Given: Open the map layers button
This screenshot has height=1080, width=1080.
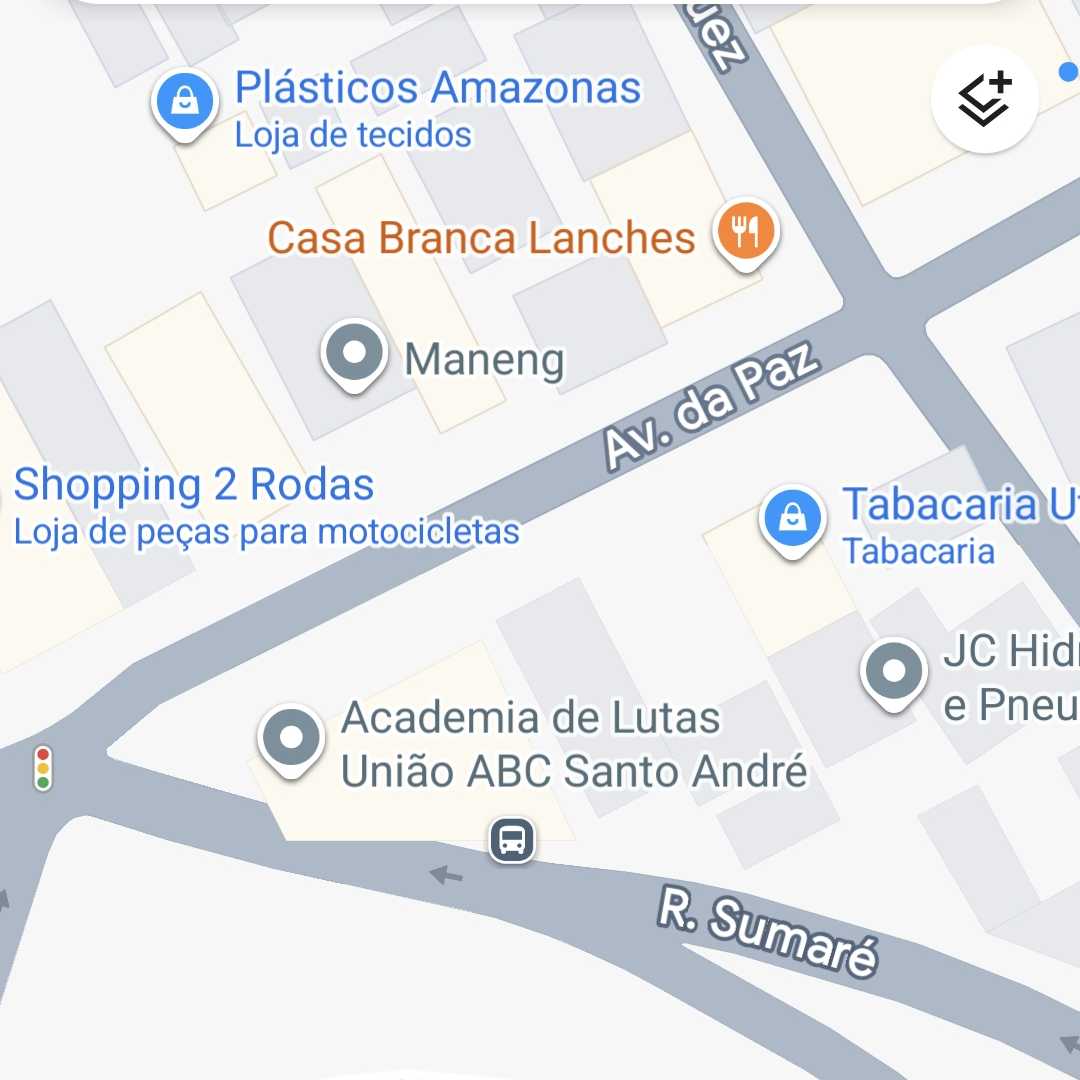Looking at the screenshot, I should pyautogui.click(x=985, y=99).
